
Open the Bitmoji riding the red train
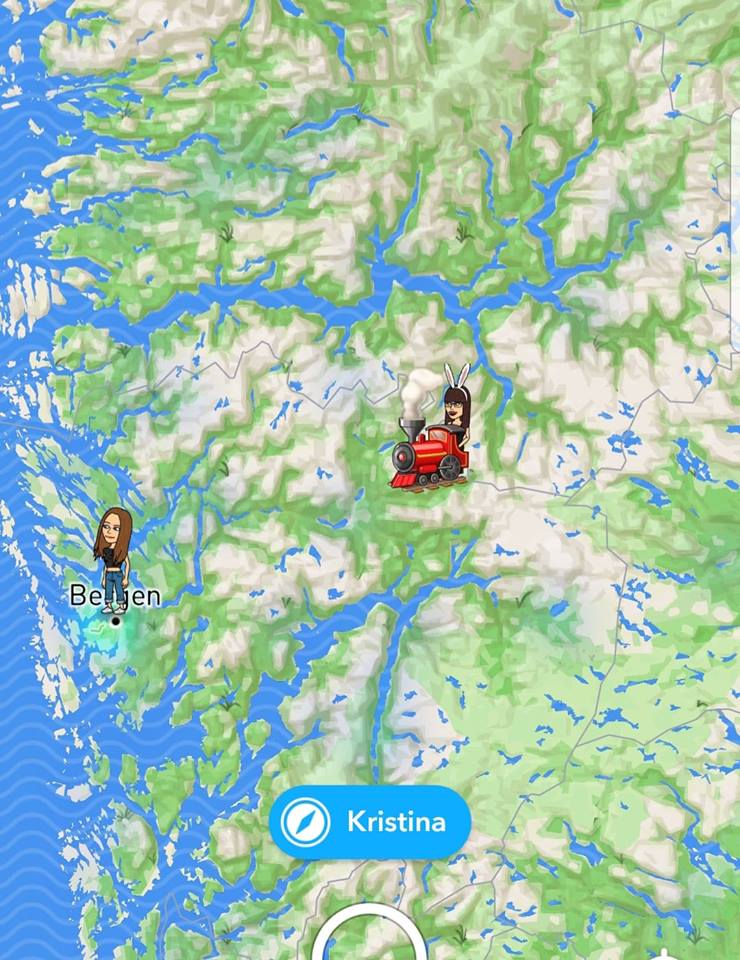click(432, 430)
